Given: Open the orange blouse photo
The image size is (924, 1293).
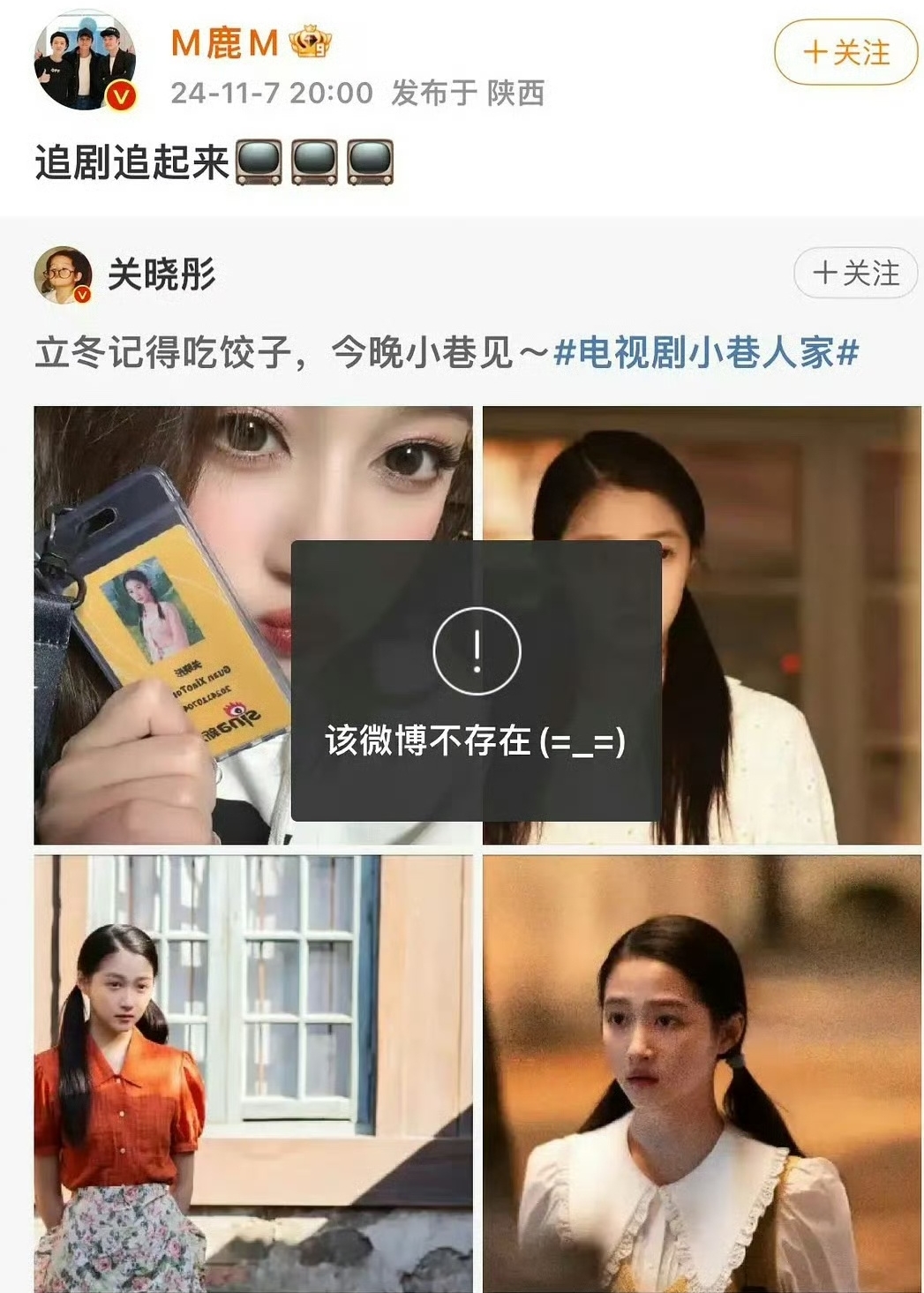Looking at the screenshot, I should pos(252,1072).
